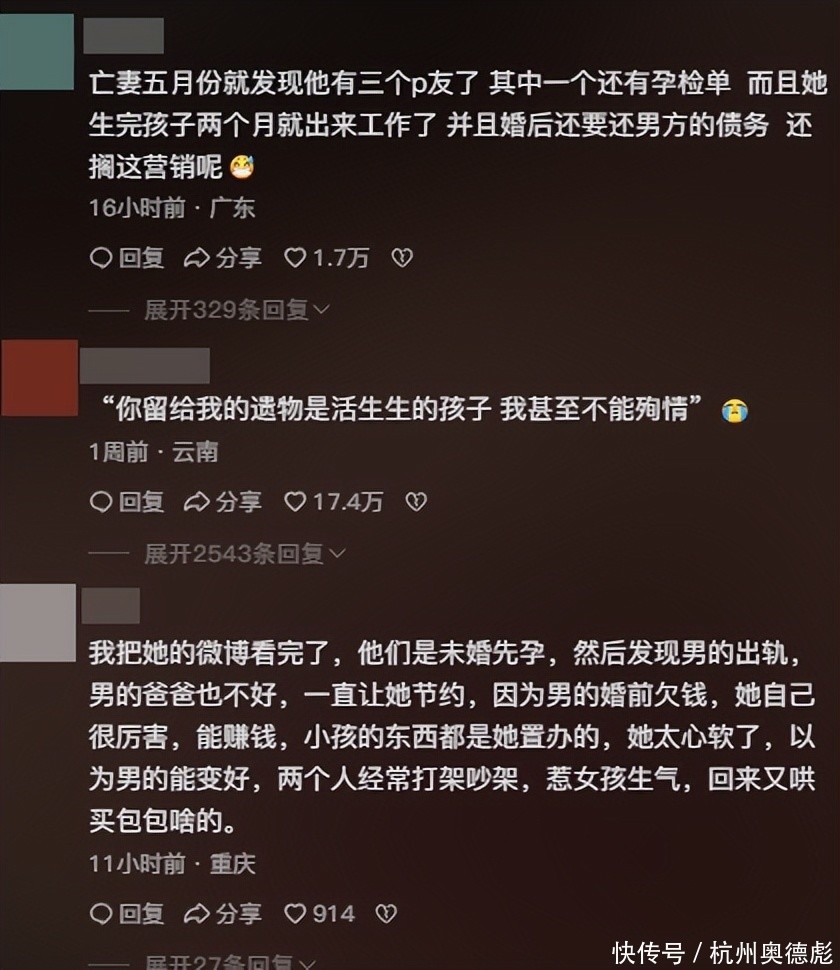Reply to the 云南 comment
Image resolution: width=840 pixels, height=970 pixels.
click(126, 501)
